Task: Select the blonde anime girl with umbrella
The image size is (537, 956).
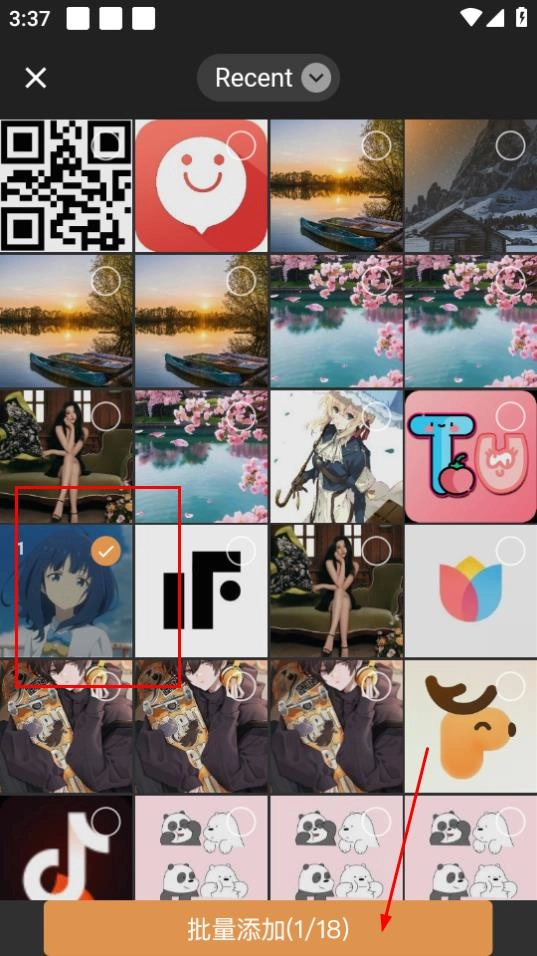Action: pyautogui.click(x=376, y=416)
